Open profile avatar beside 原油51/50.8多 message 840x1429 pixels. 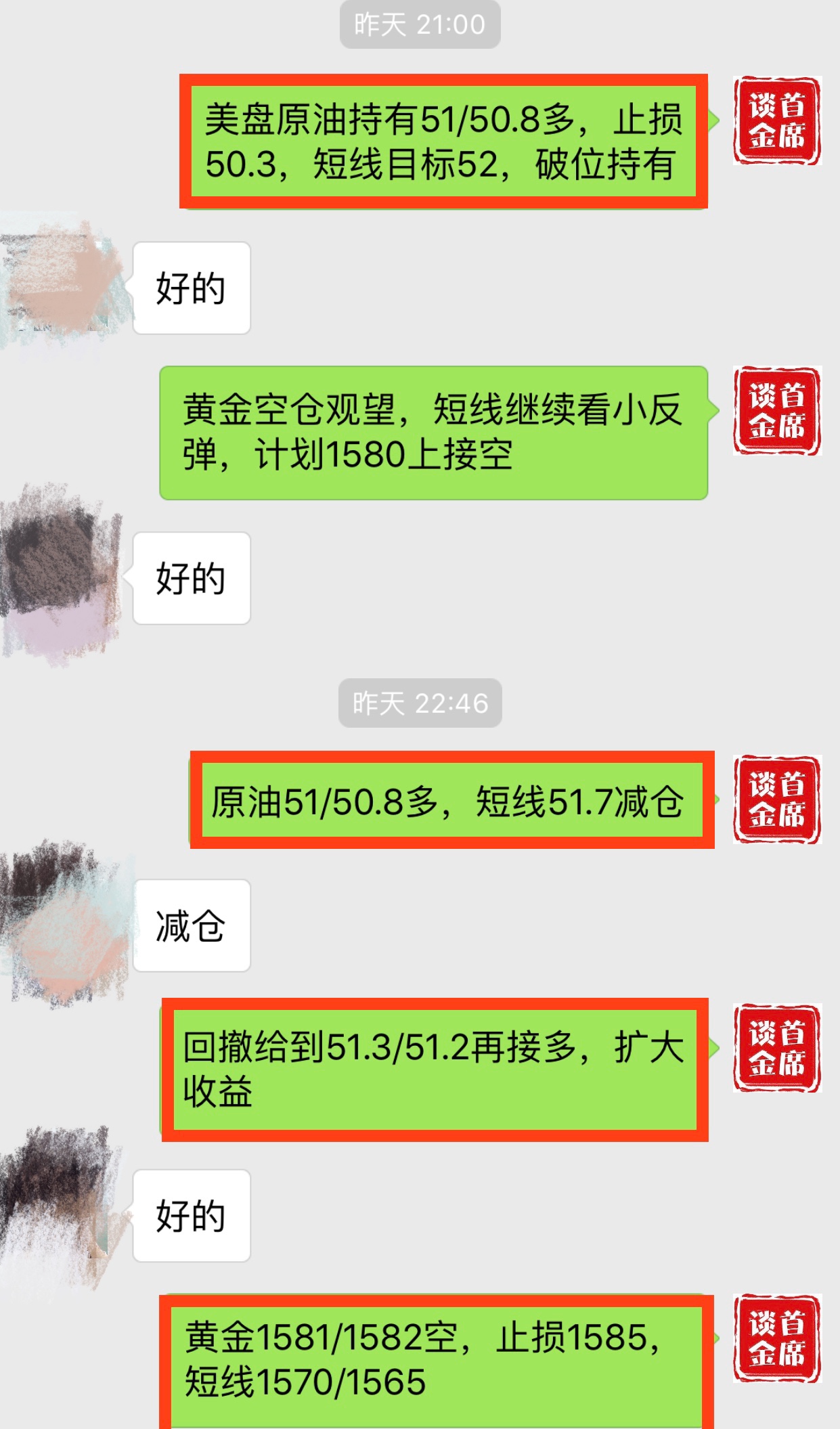point(777,799)
